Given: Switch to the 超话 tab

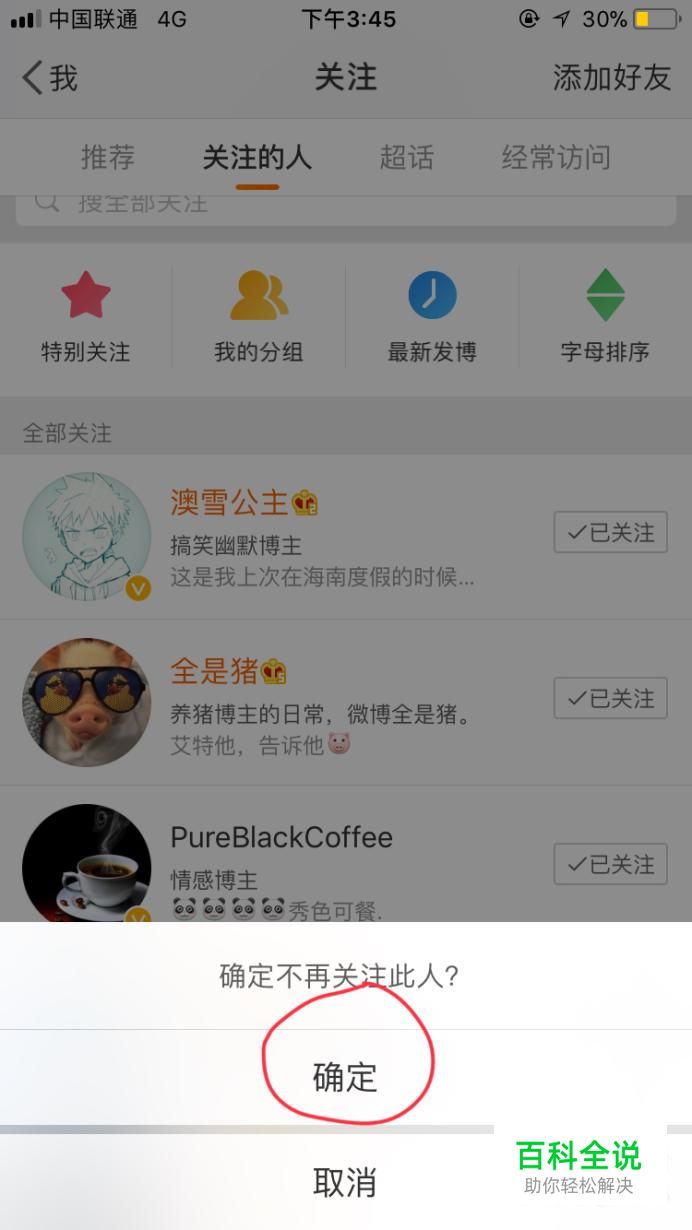Looking at the screenshot, I should (406, 157).
